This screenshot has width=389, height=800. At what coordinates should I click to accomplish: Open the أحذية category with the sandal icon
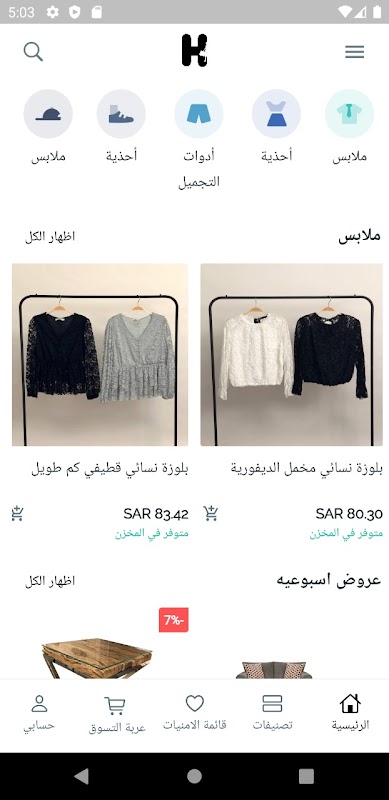(121, 127)
